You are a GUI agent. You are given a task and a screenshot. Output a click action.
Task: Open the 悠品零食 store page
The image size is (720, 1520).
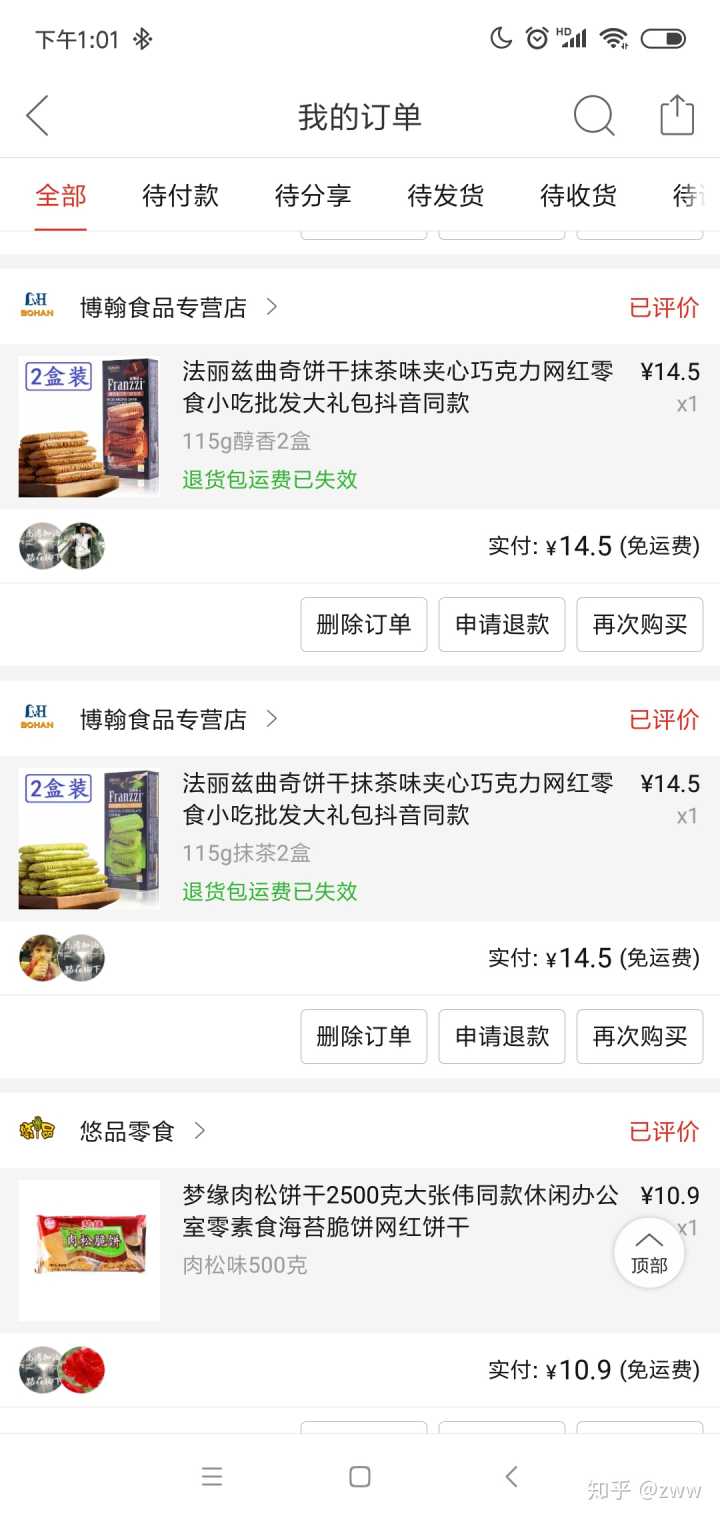tap(128, 1131)
